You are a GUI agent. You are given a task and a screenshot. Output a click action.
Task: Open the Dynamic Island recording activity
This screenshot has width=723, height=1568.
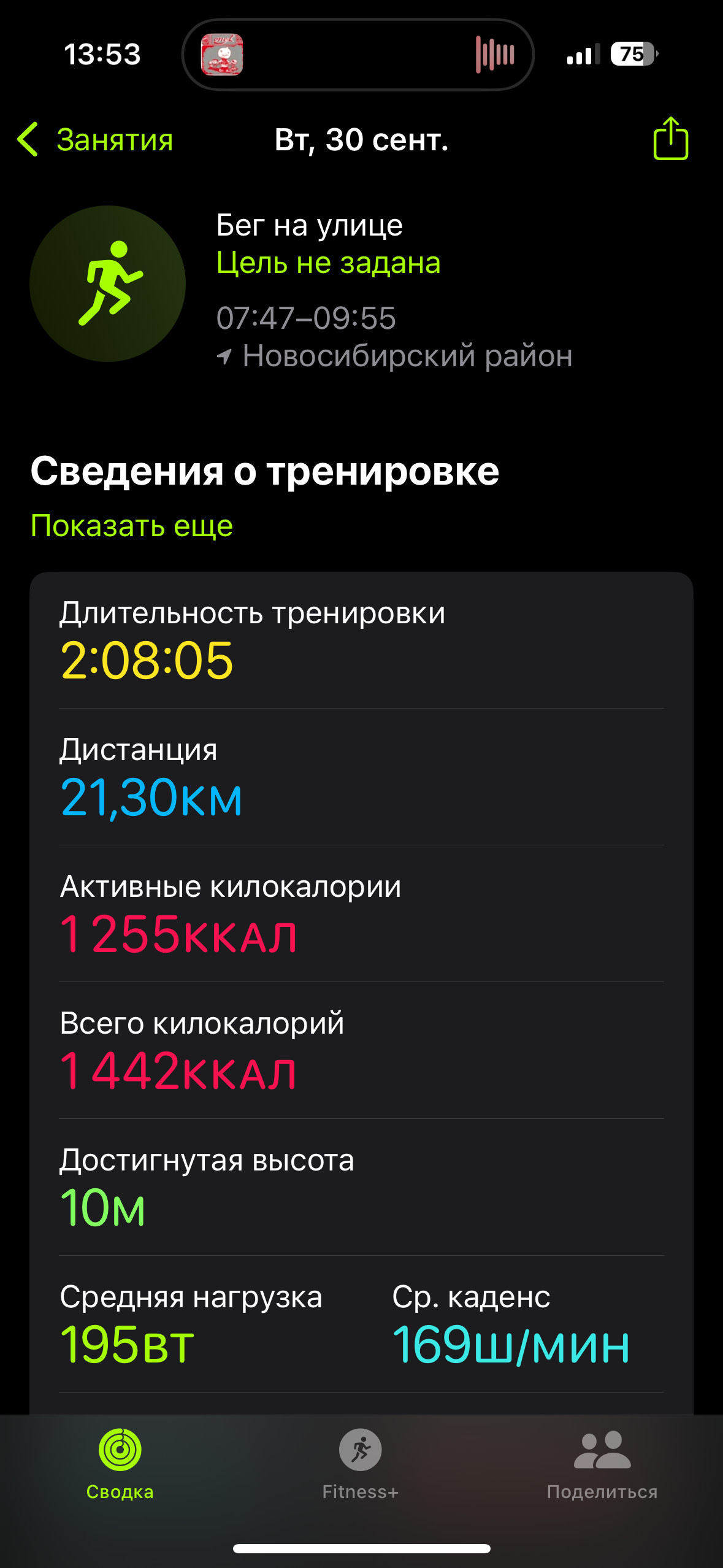coord(358,55)
